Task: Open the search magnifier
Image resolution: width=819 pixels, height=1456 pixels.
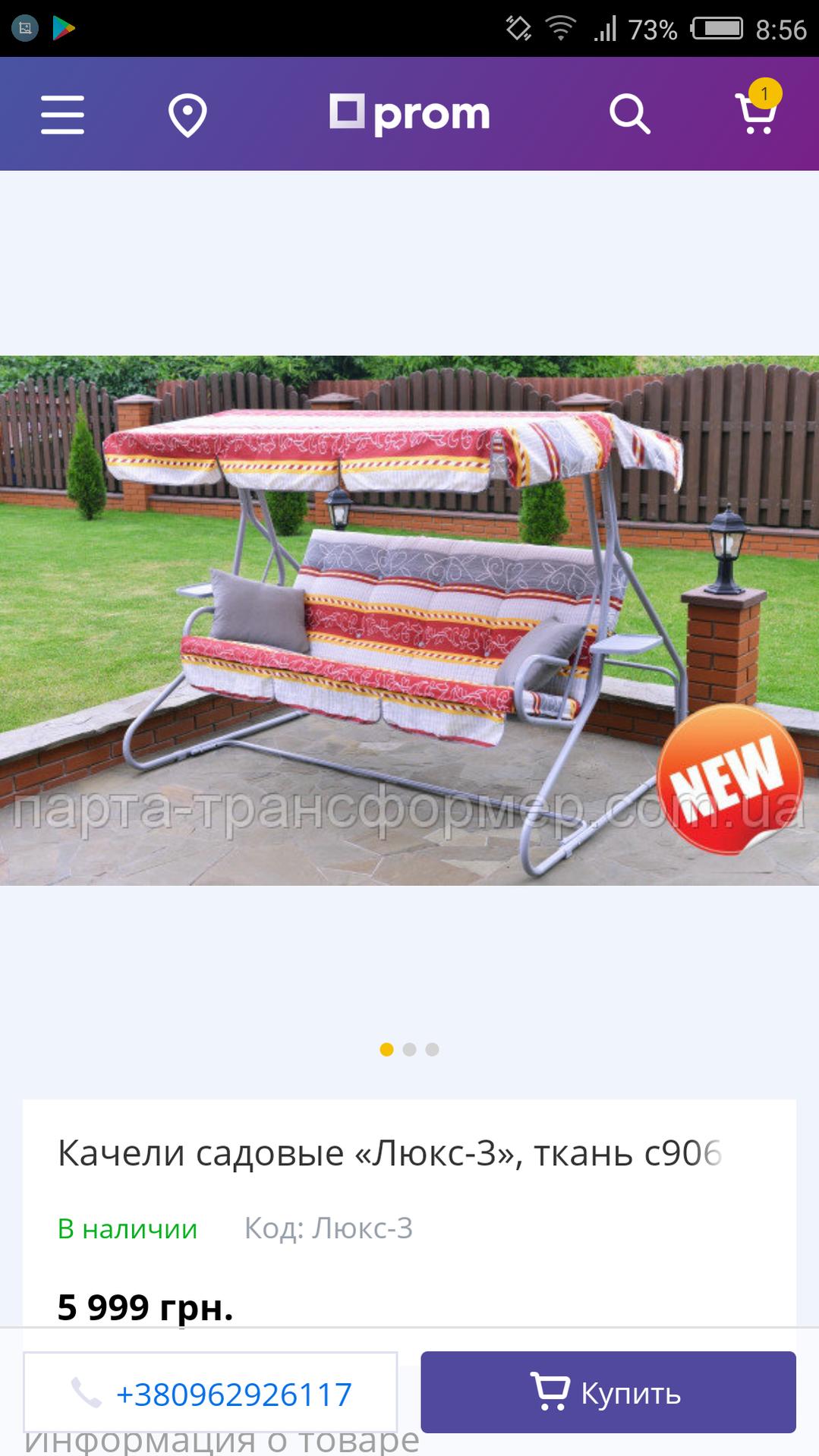Action: [630, 115]
